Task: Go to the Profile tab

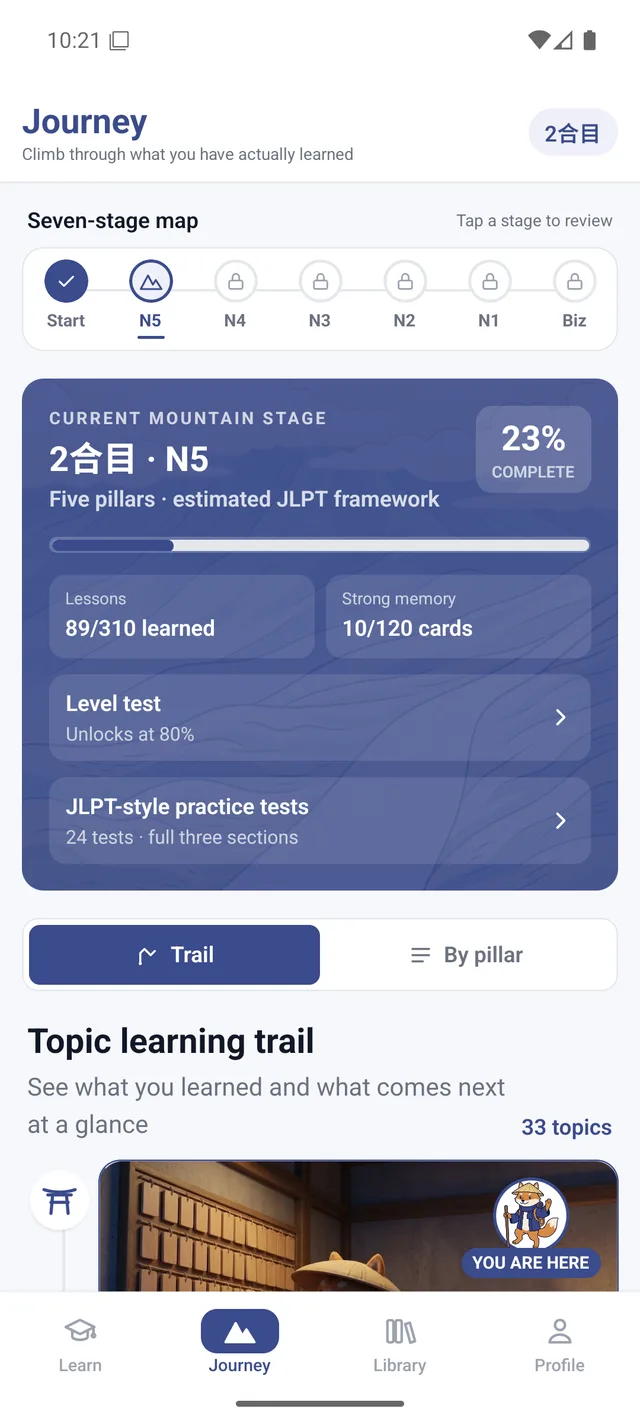Action: 560,1345
